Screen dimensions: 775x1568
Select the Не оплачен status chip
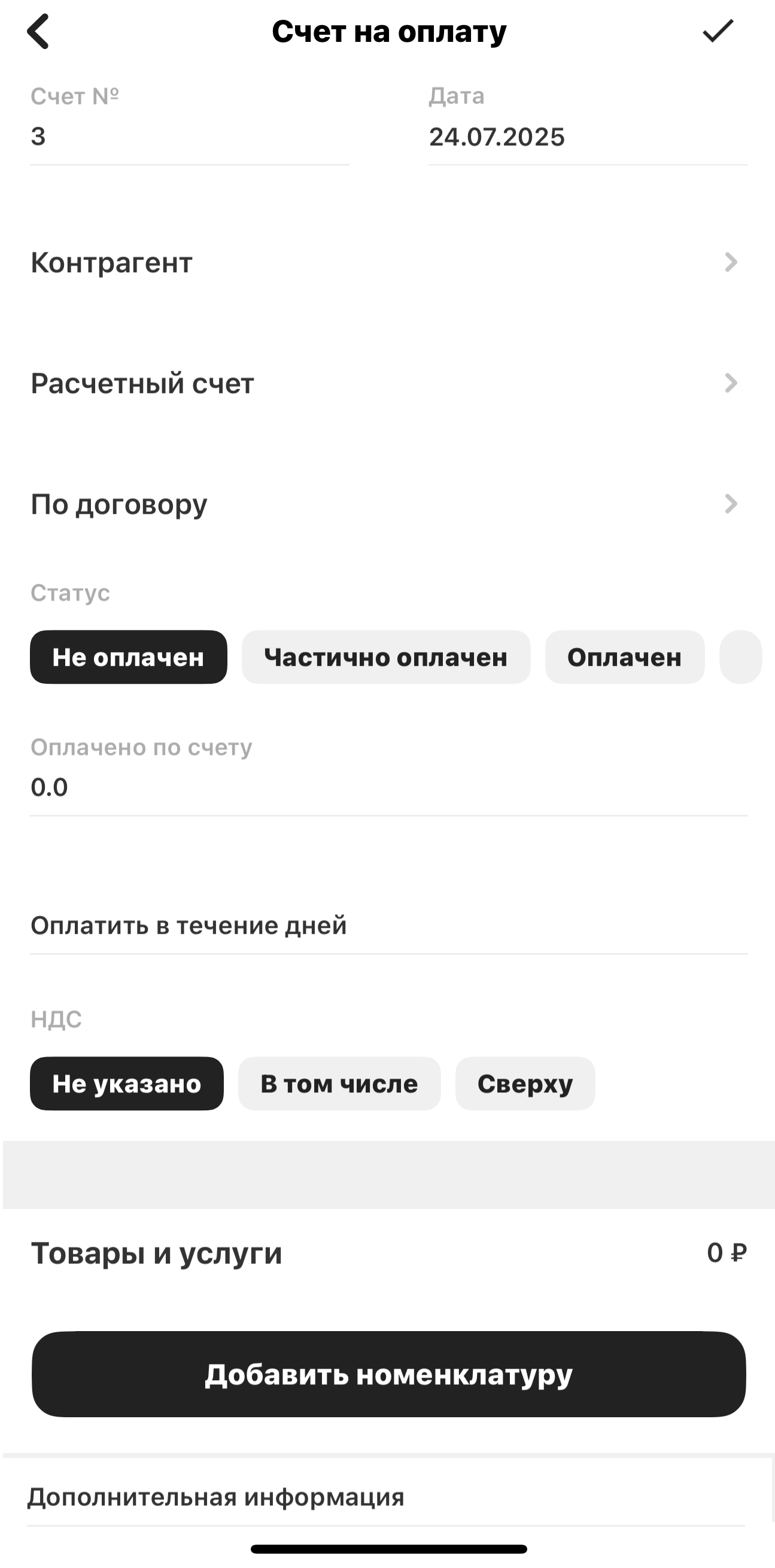[x=129, y=657]
